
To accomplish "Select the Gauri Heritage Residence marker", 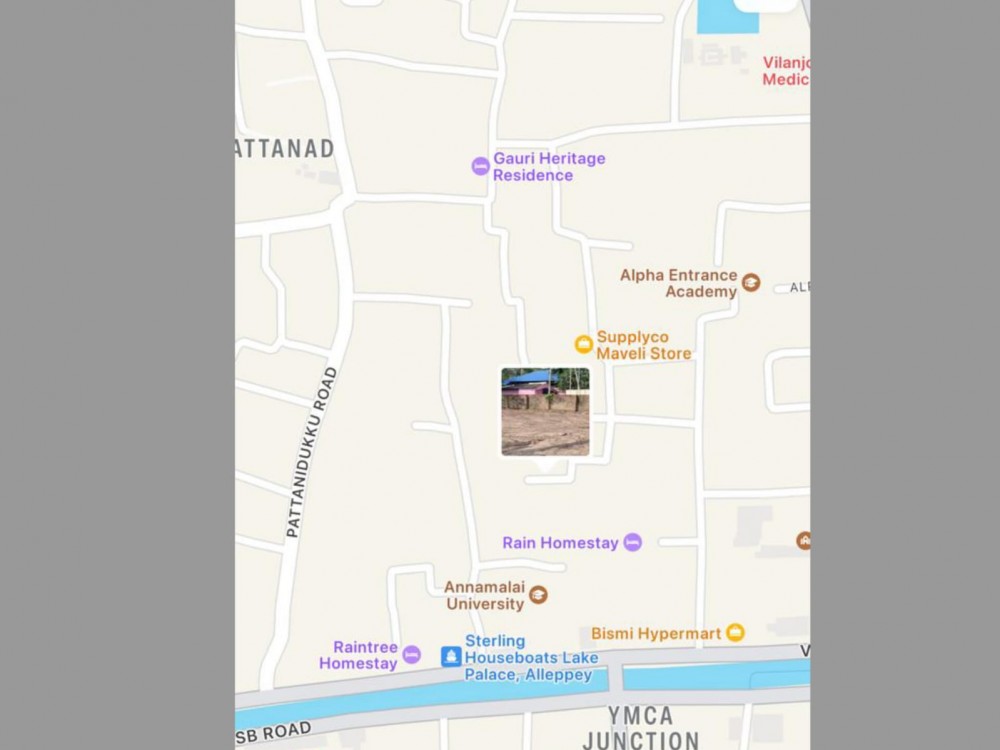I will pyautogui.click(x=481, y=166).
